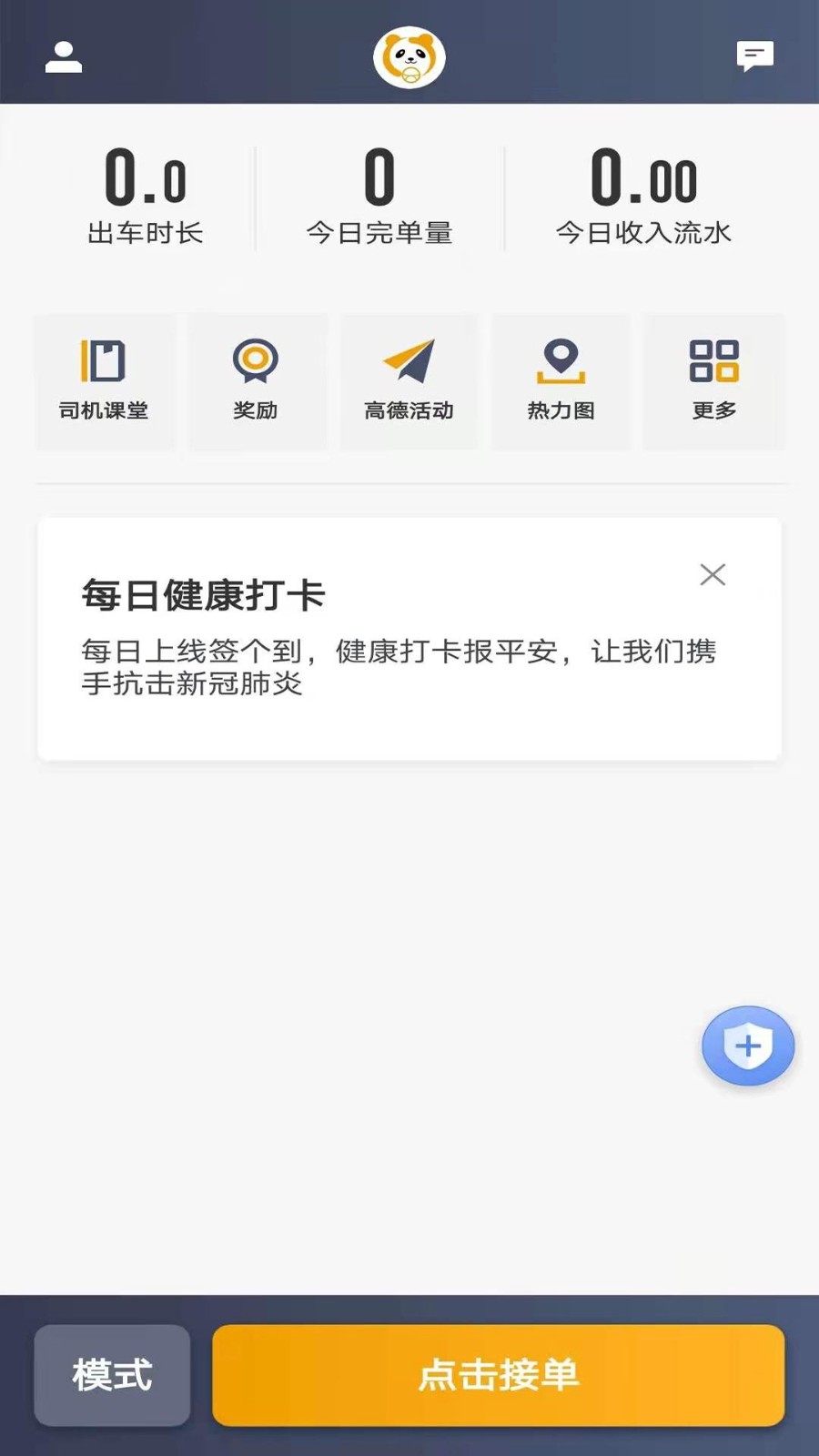This screenshot has height=1456, width=819.
Task: Tap the shield safety center floating icon
Action: coord(748,1046)
